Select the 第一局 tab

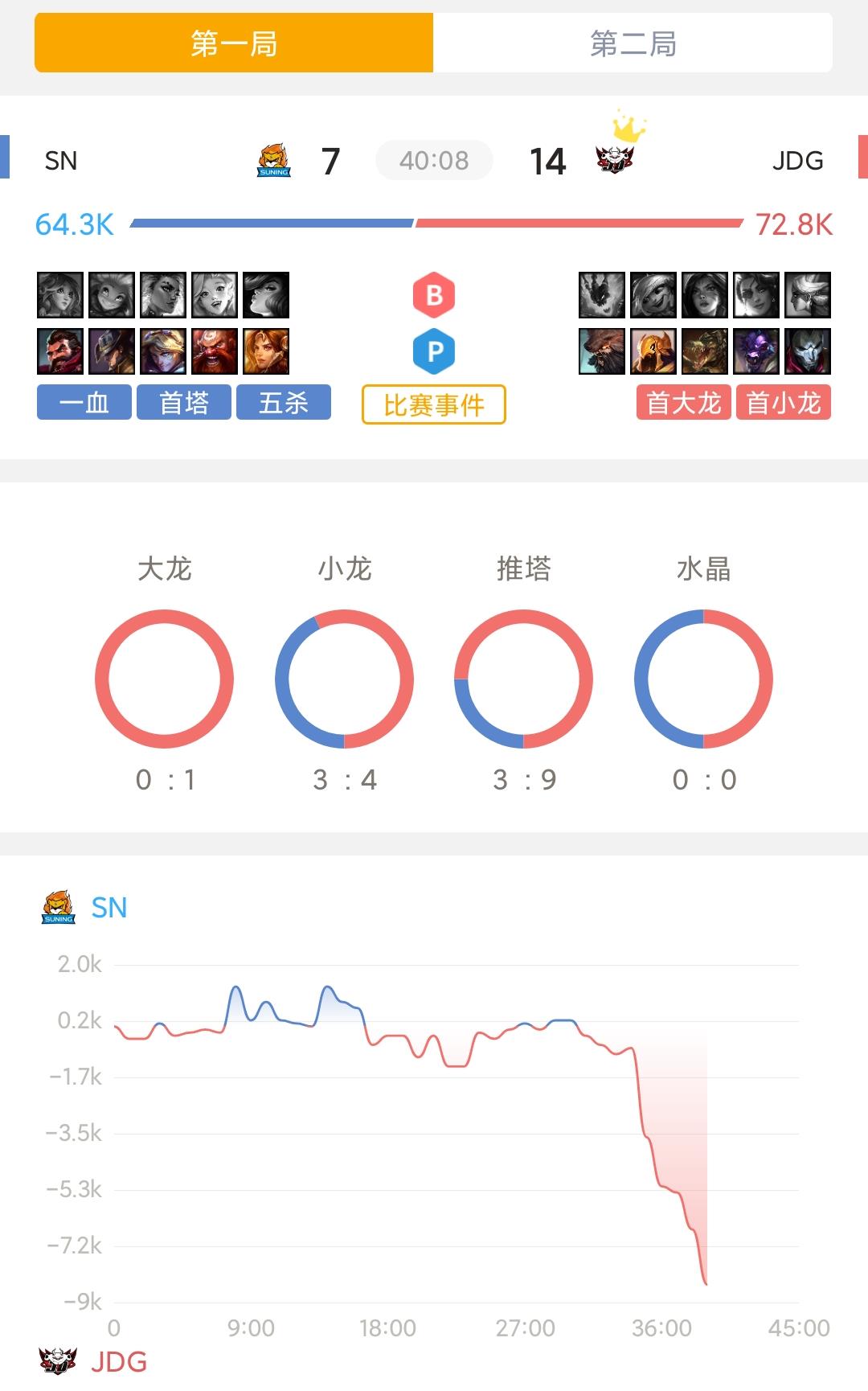click(x=234, y=43)
